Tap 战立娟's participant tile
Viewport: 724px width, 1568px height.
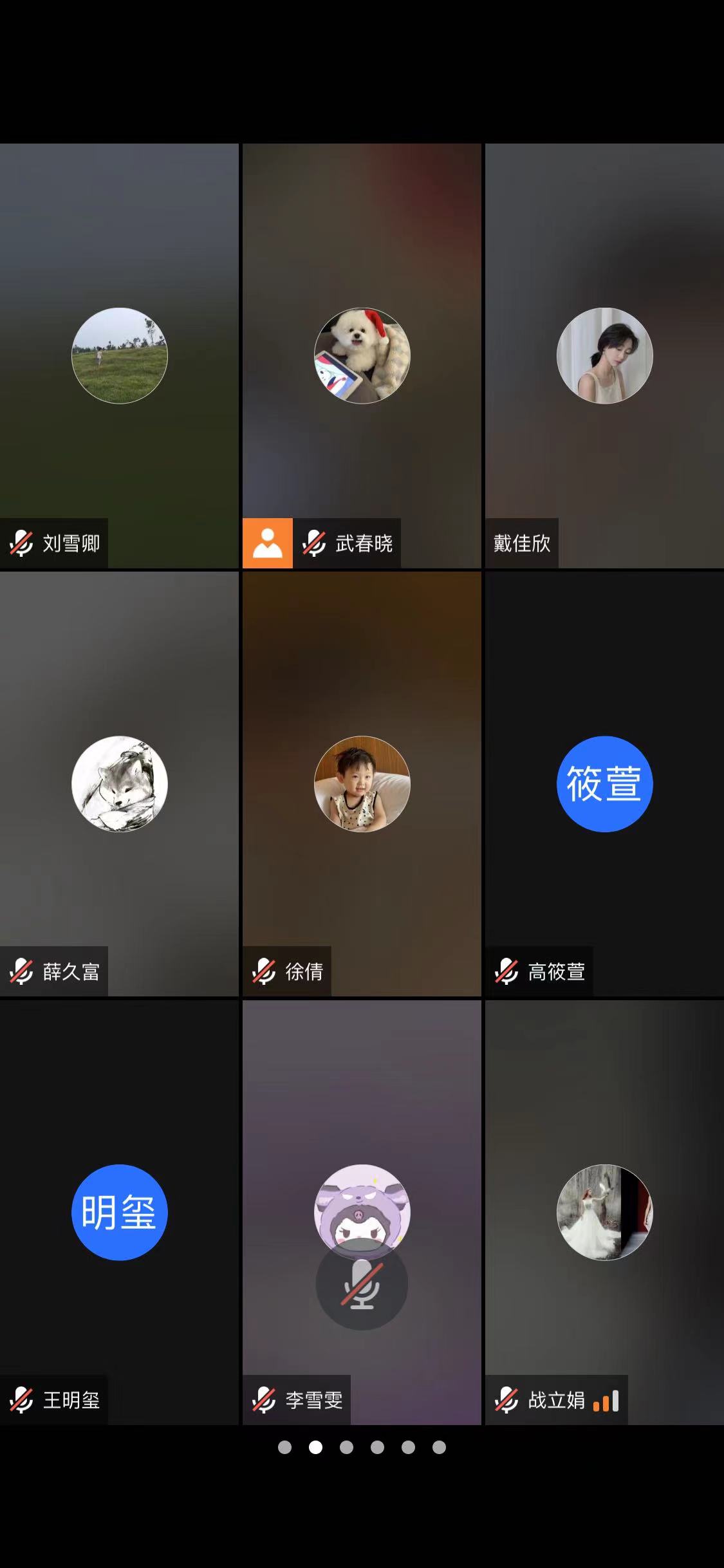click(604, 1212)
